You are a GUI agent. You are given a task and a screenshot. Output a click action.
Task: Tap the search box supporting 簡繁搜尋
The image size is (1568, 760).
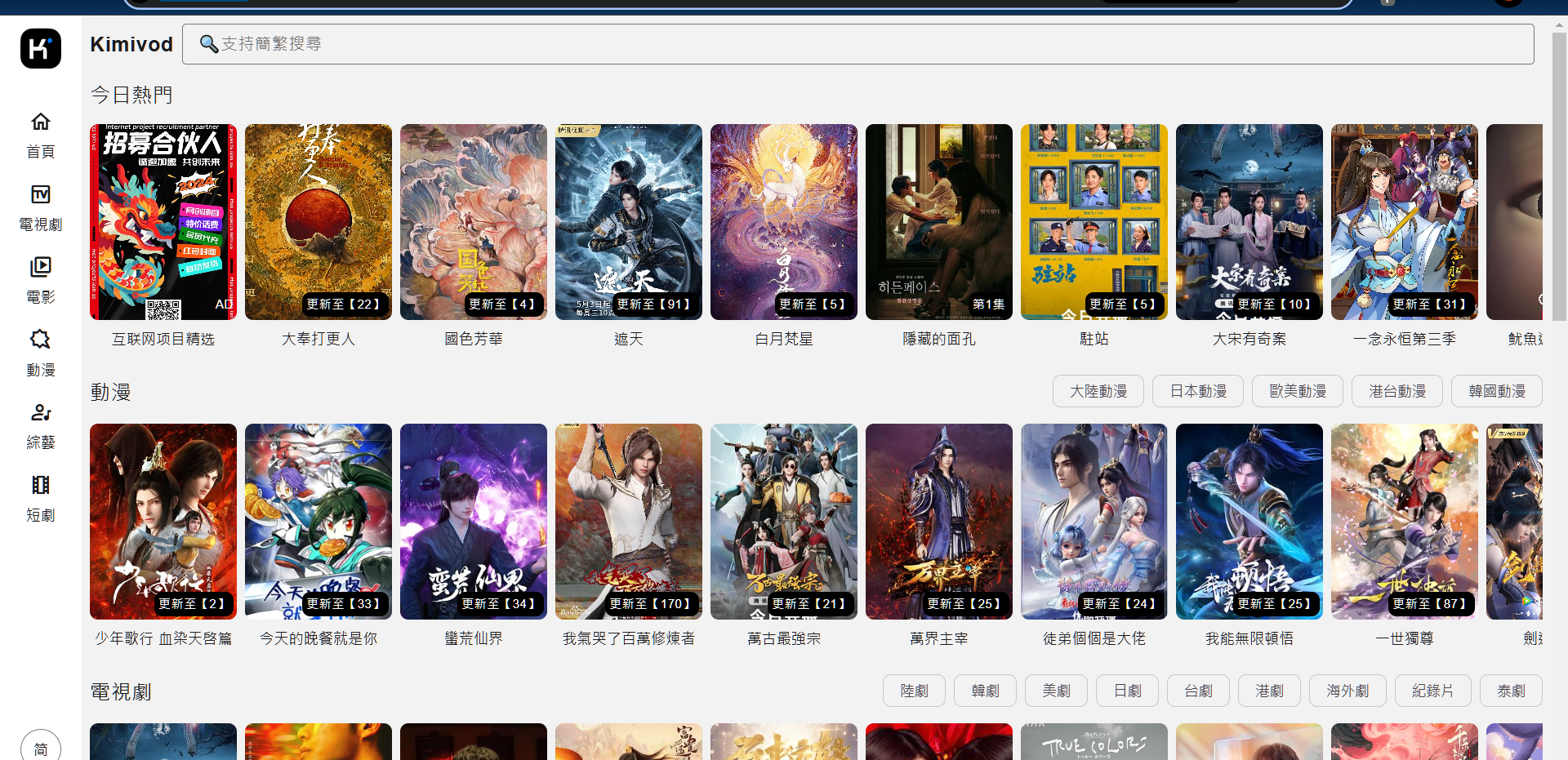click(x=857, y=44)
